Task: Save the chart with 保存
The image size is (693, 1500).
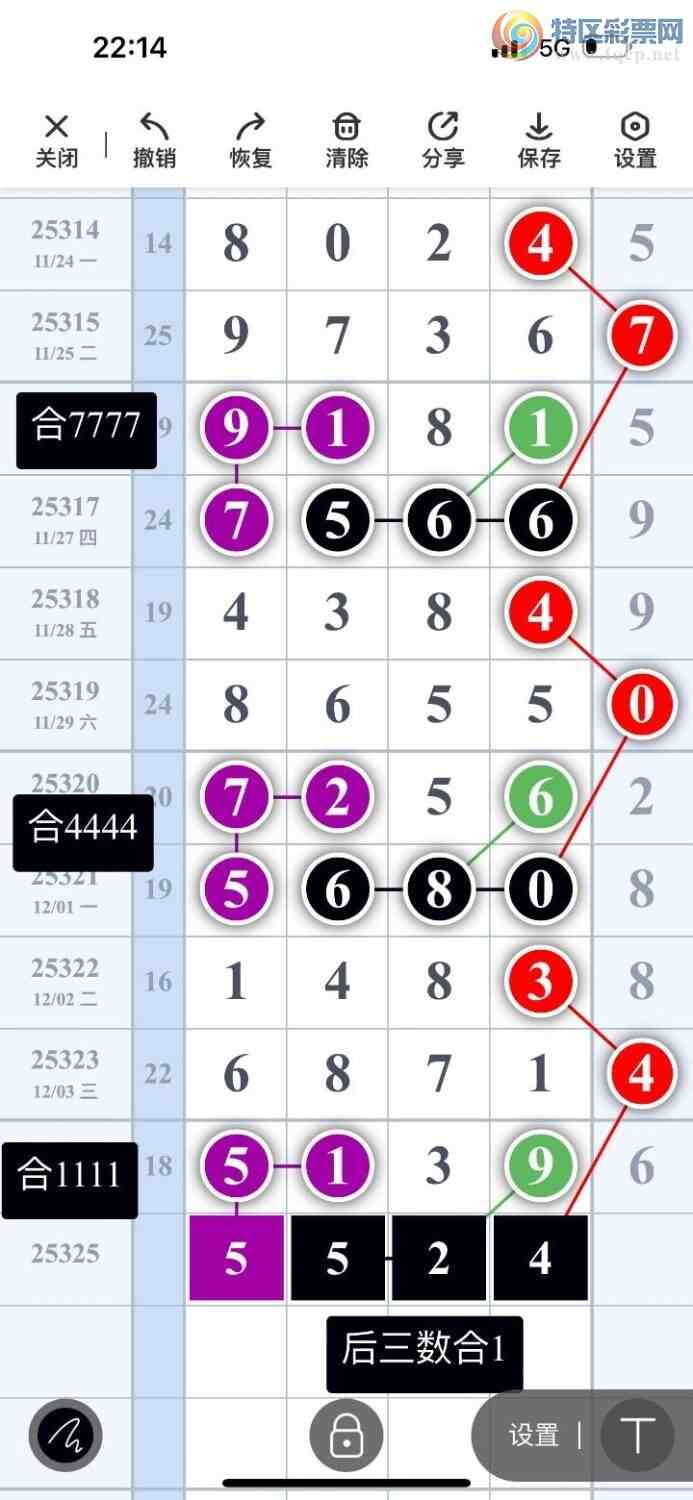Action: tap(539, 141)
